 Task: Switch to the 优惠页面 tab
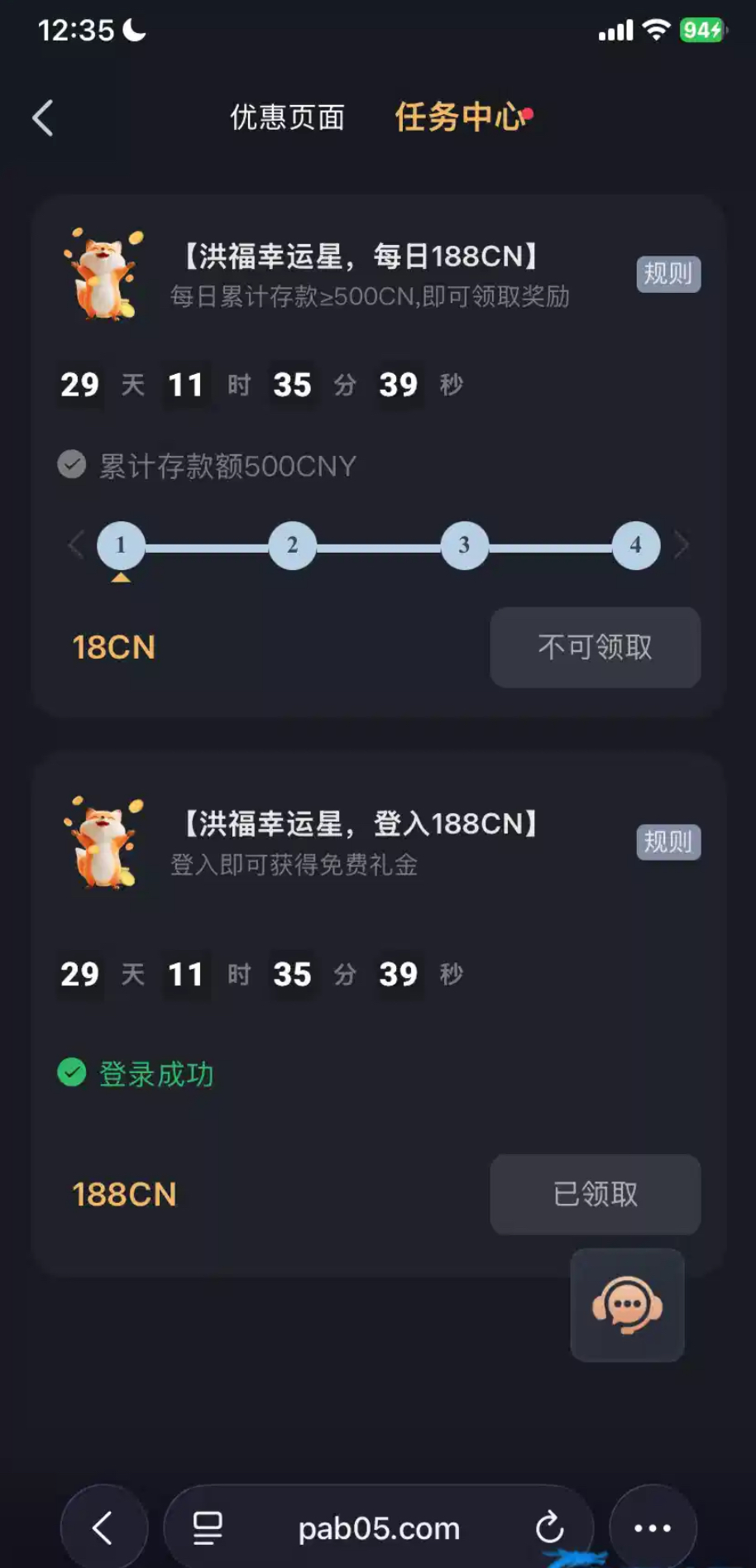click(x=287, y=117)
